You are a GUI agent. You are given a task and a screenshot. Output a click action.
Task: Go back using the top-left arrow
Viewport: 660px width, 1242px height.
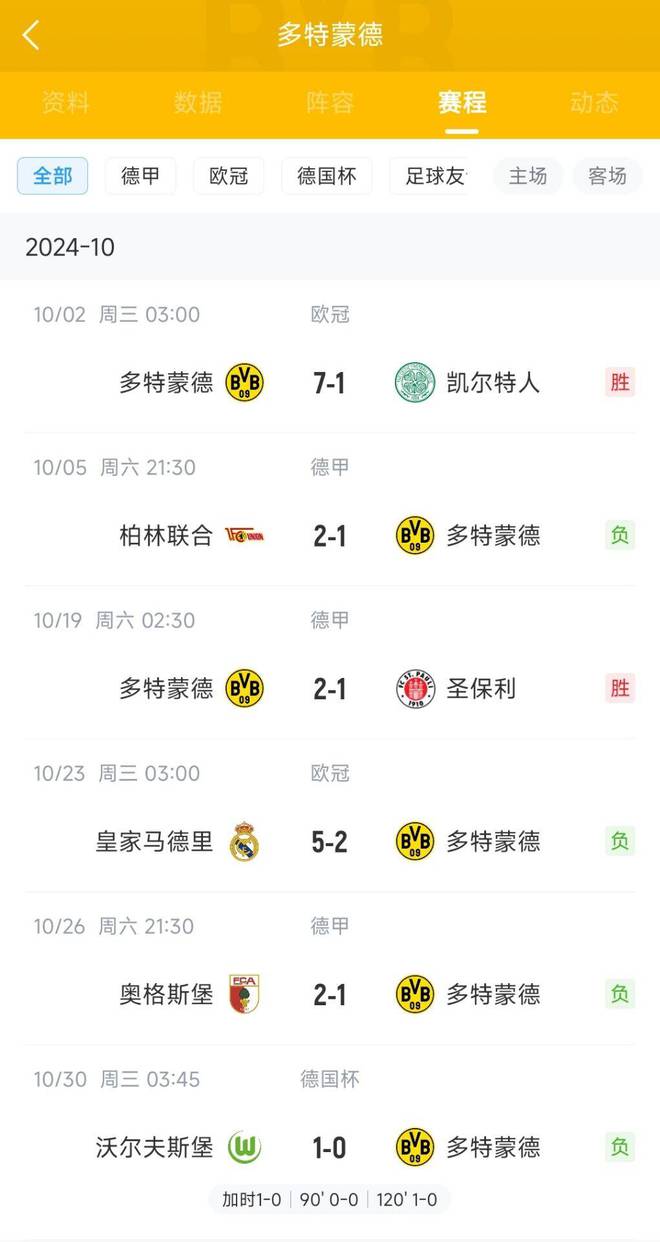(x=31, y=35)
